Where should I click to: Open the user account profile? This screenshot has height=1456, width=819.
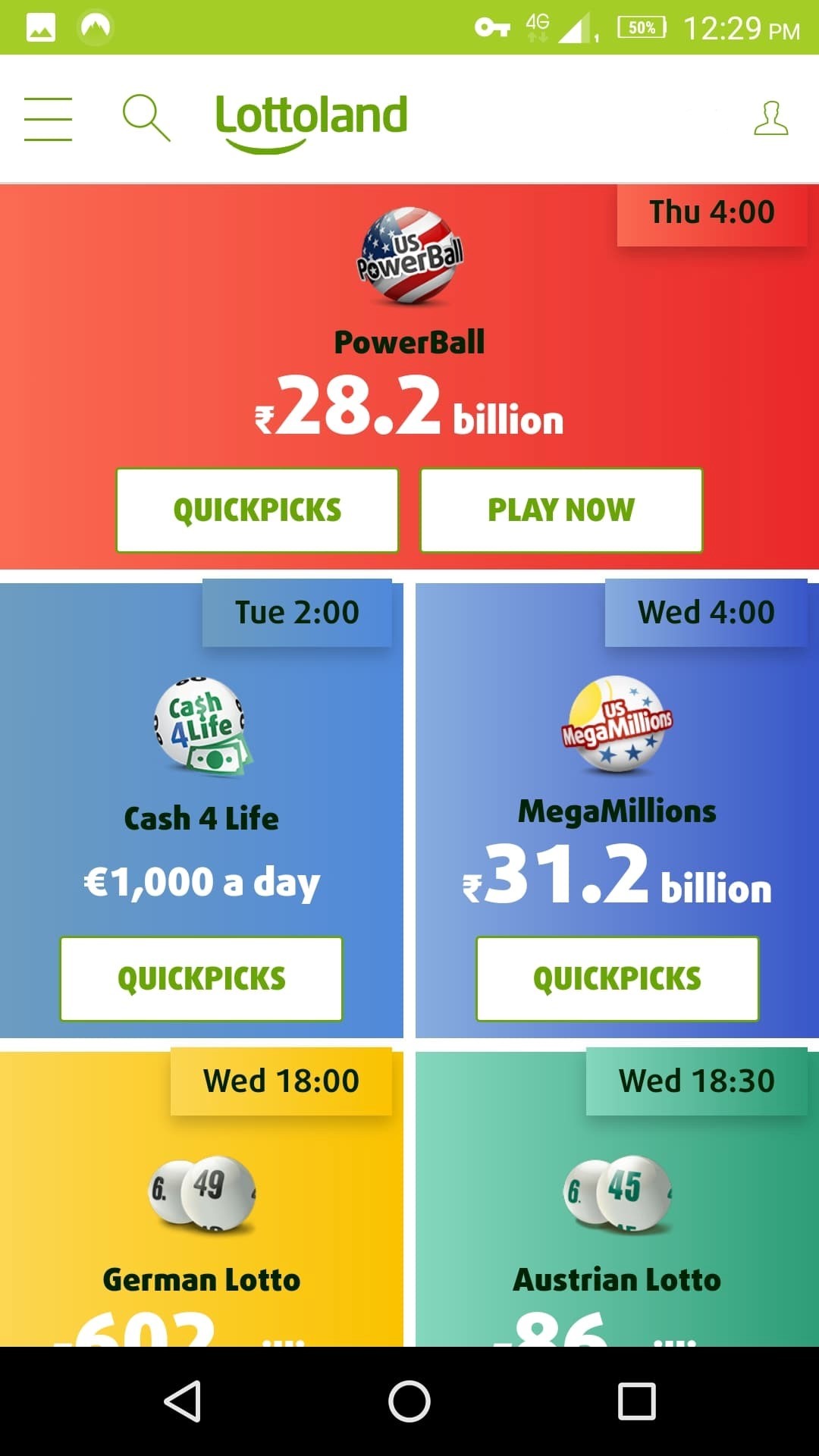(770, 119)
